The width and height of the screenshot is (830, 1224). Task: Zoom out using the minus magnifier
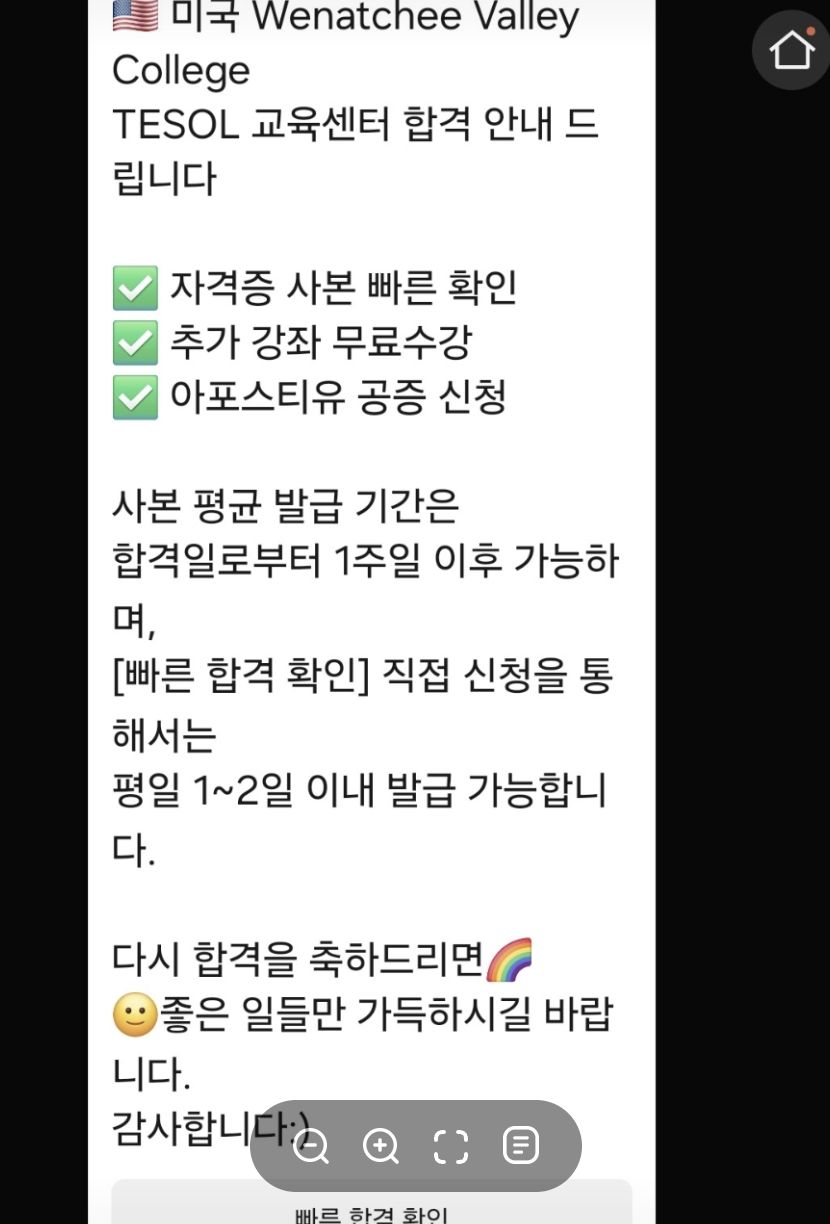[311, 1146]
